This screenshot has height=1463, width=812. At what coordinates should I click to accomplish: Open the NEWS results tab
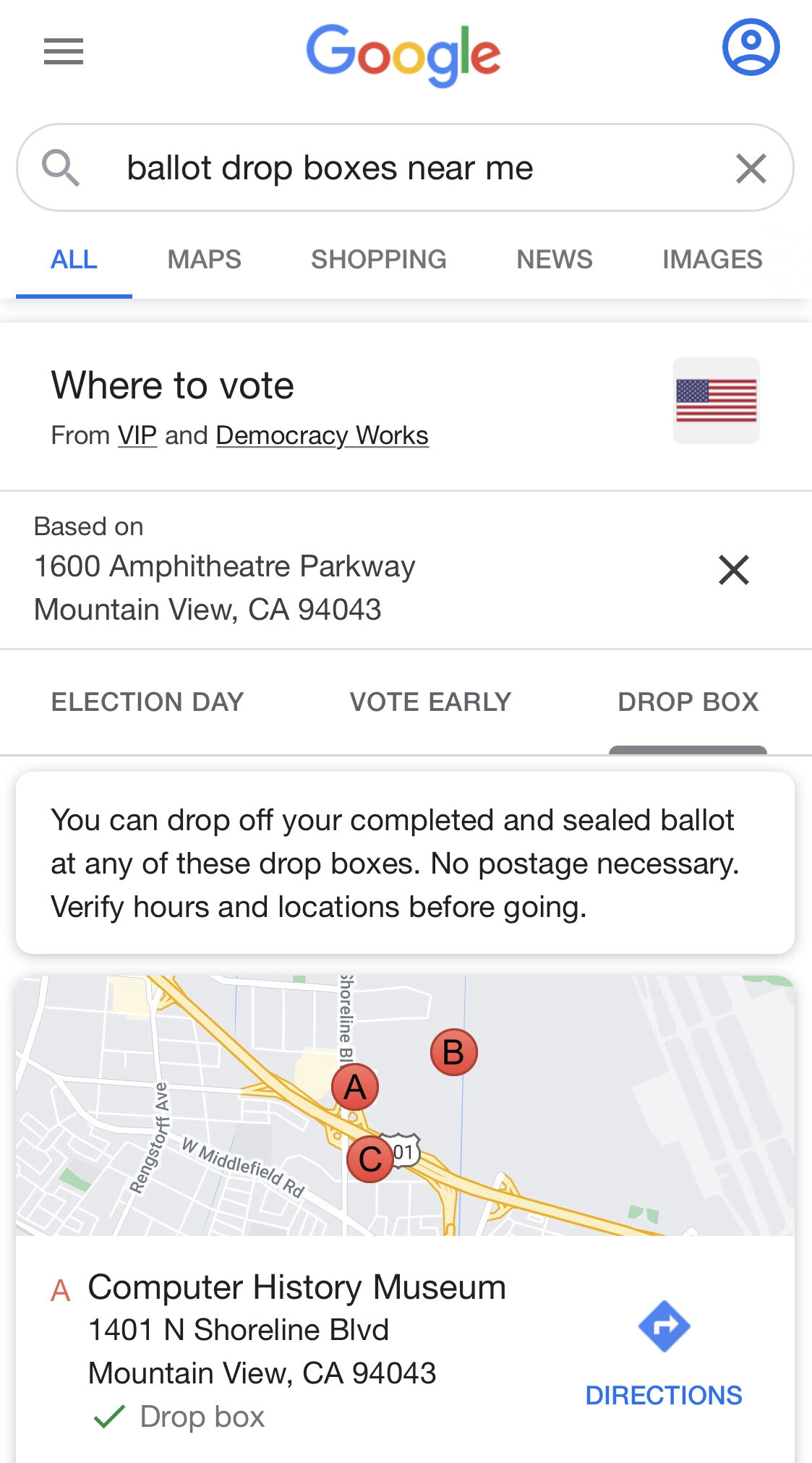pyautogui.click(x=554, y=259)
